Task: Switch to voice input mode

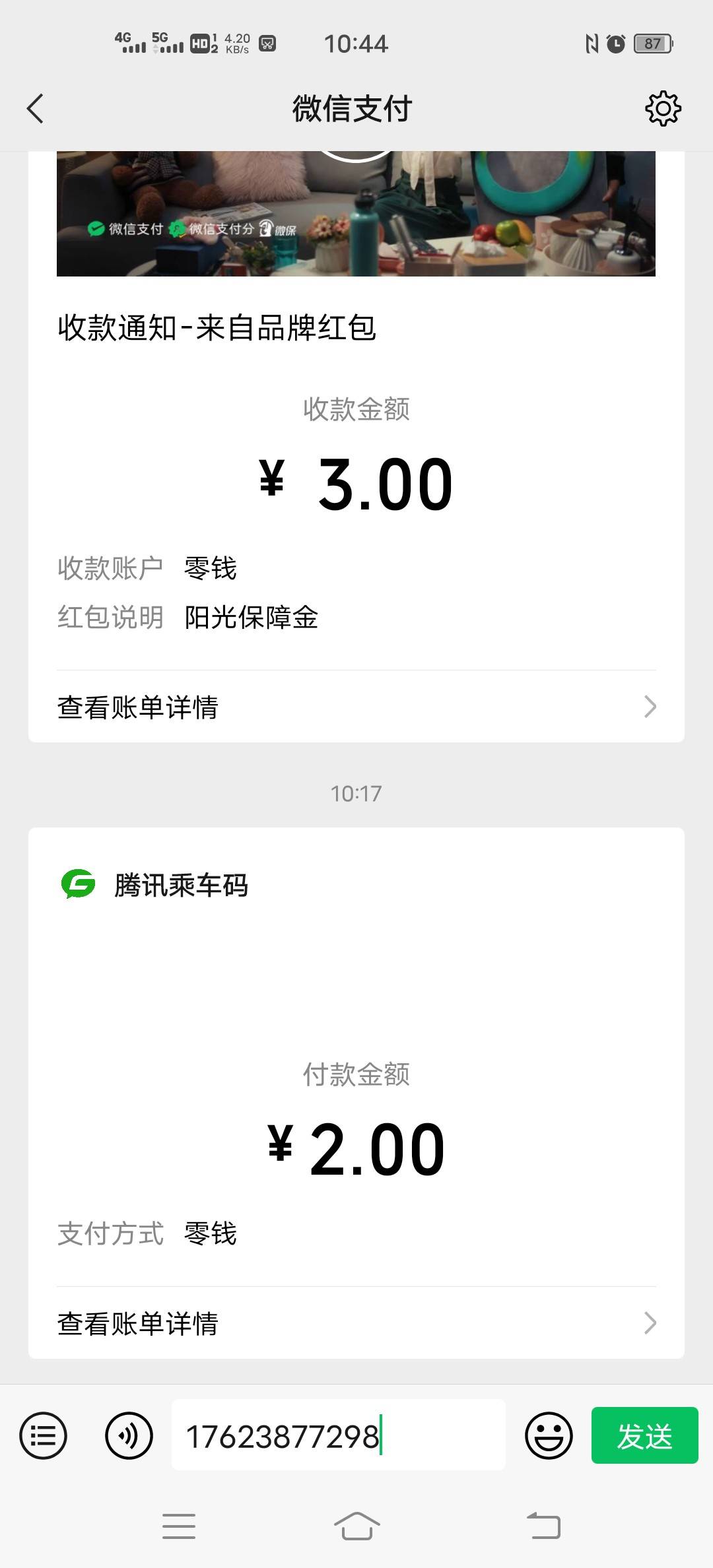Action: (x=129, y=1436)
